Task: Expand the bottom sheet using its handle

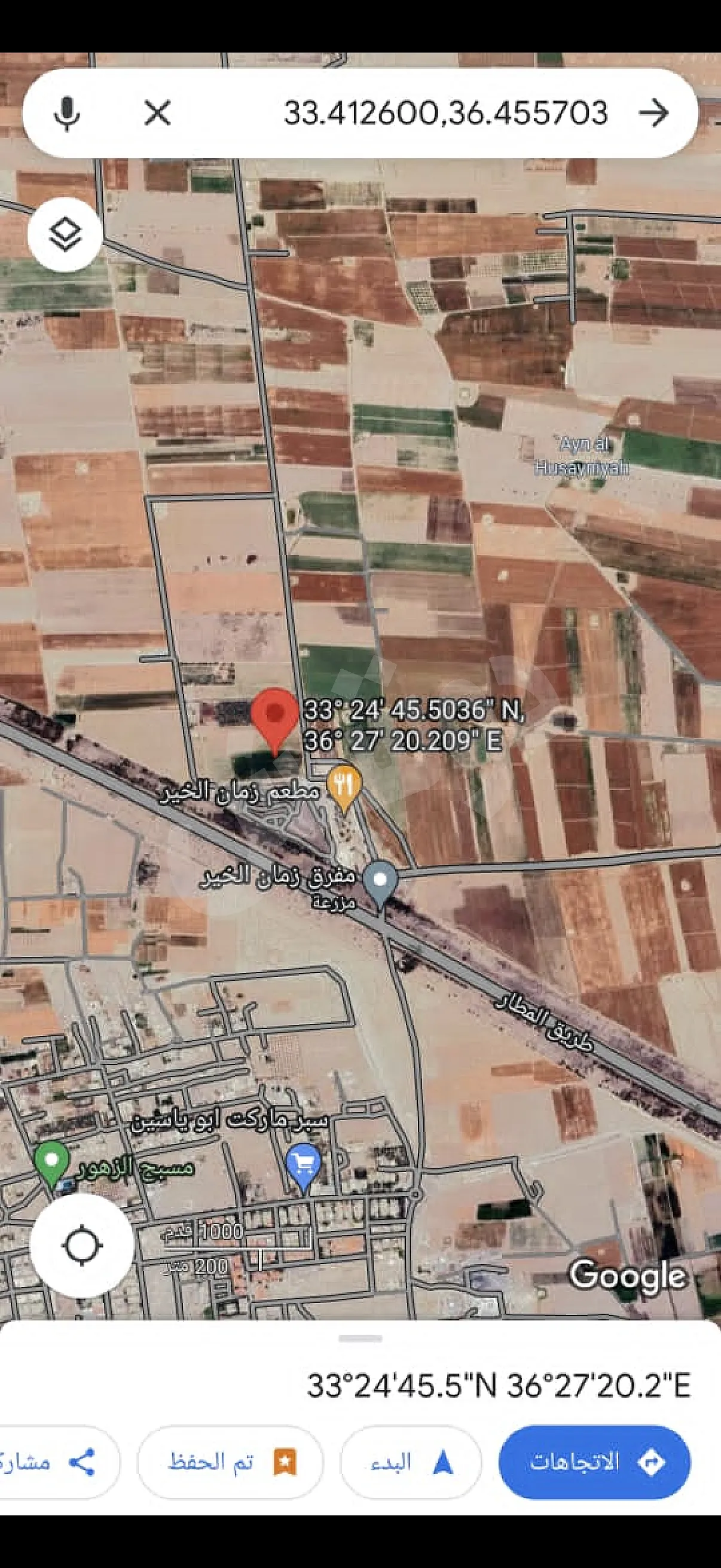Action: point(360,1338)
